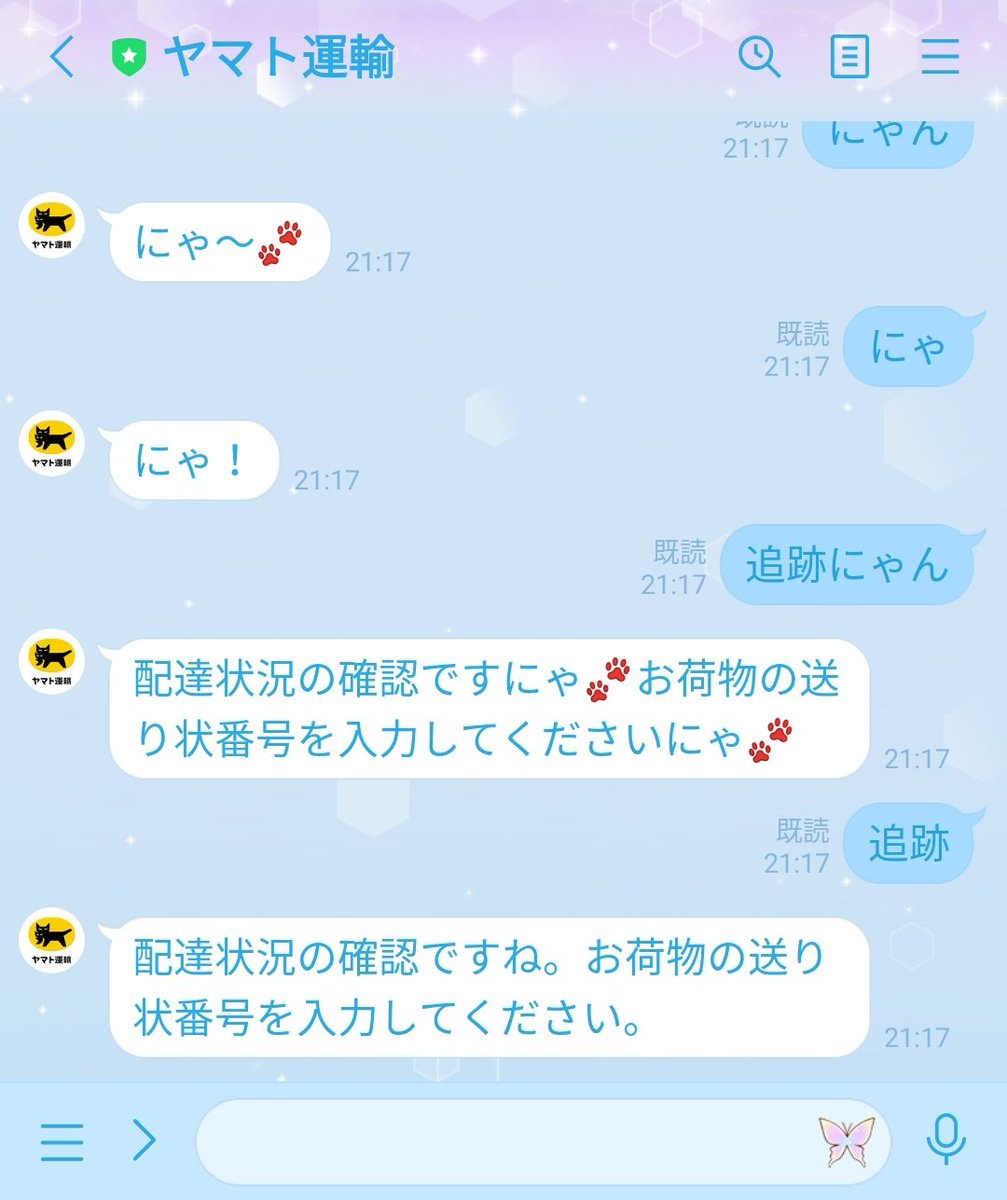This screenshot has width=1007, height=1200.
Task: Go back from the ヤマト運輸 chat
Action: coord(62,59)
